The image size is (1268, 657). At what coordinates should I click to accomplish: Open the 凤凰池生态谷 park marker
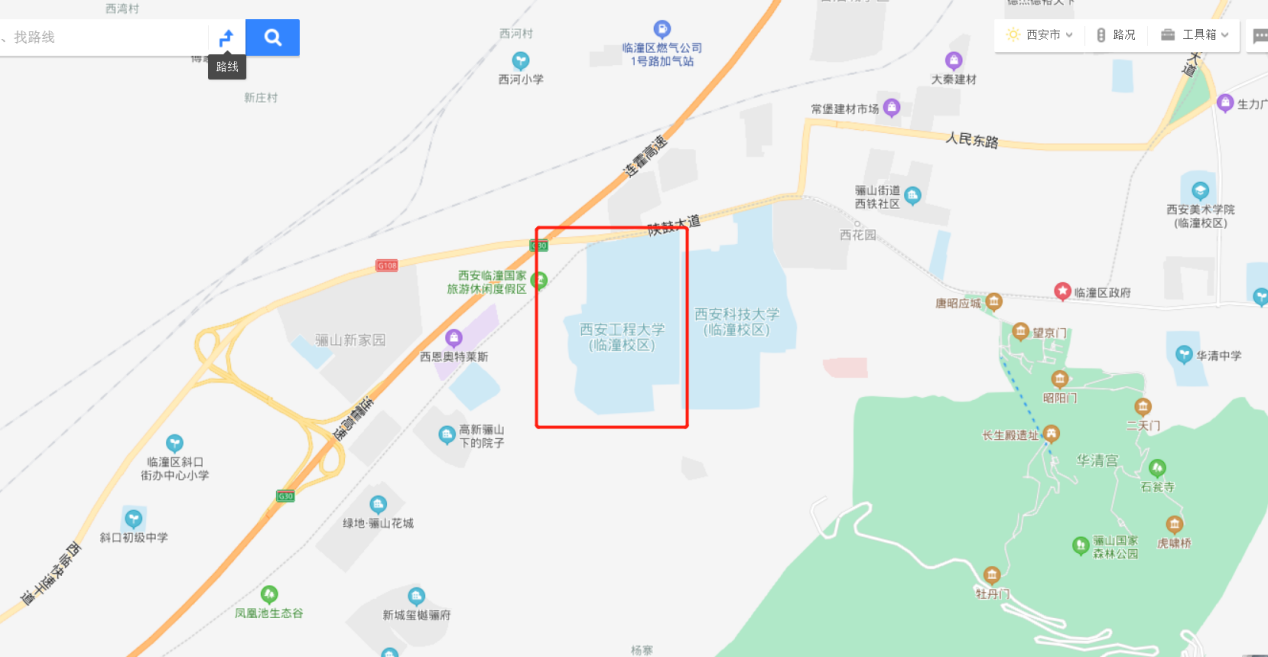pyautogui.click(x=269, y=594)
